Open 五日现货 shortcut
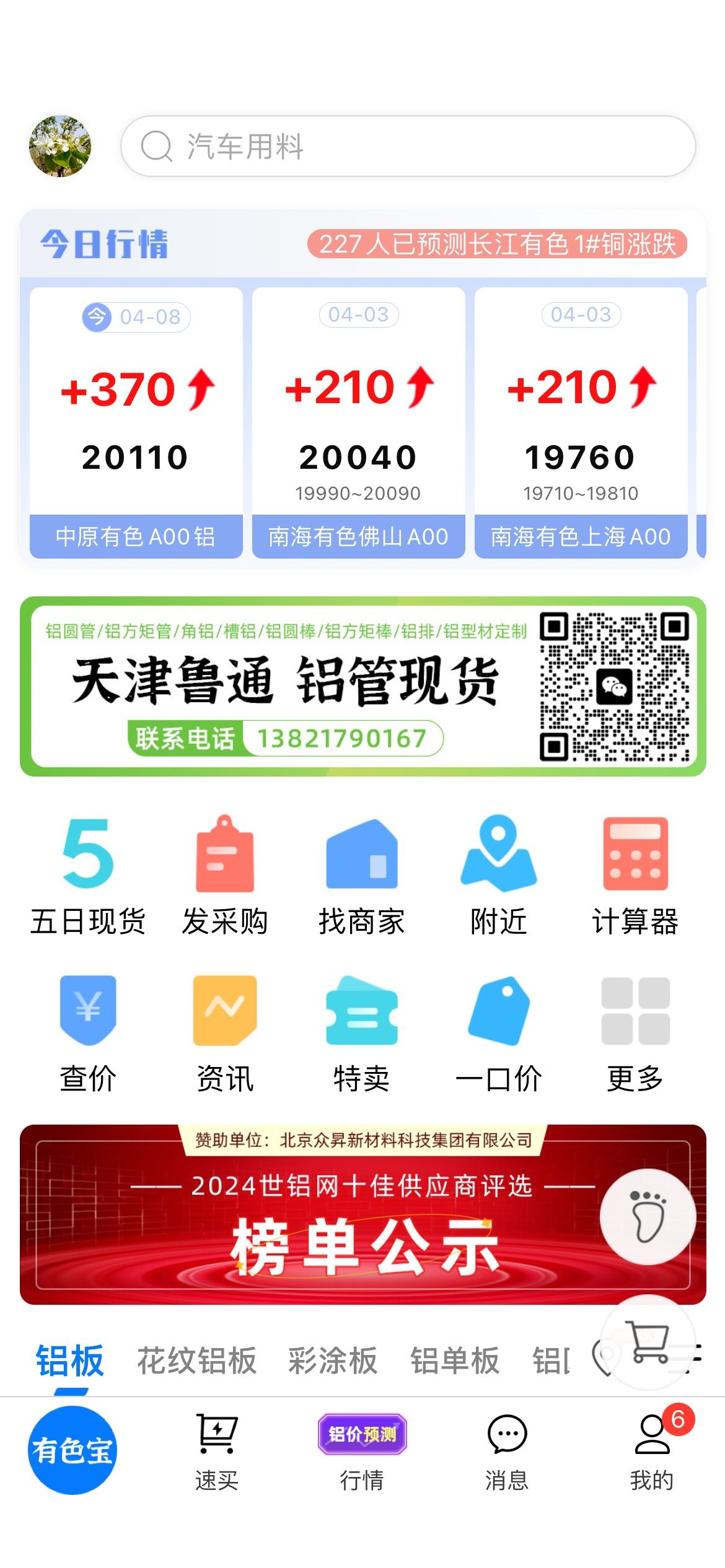The image size is (725, 1568). pos(88,876)
